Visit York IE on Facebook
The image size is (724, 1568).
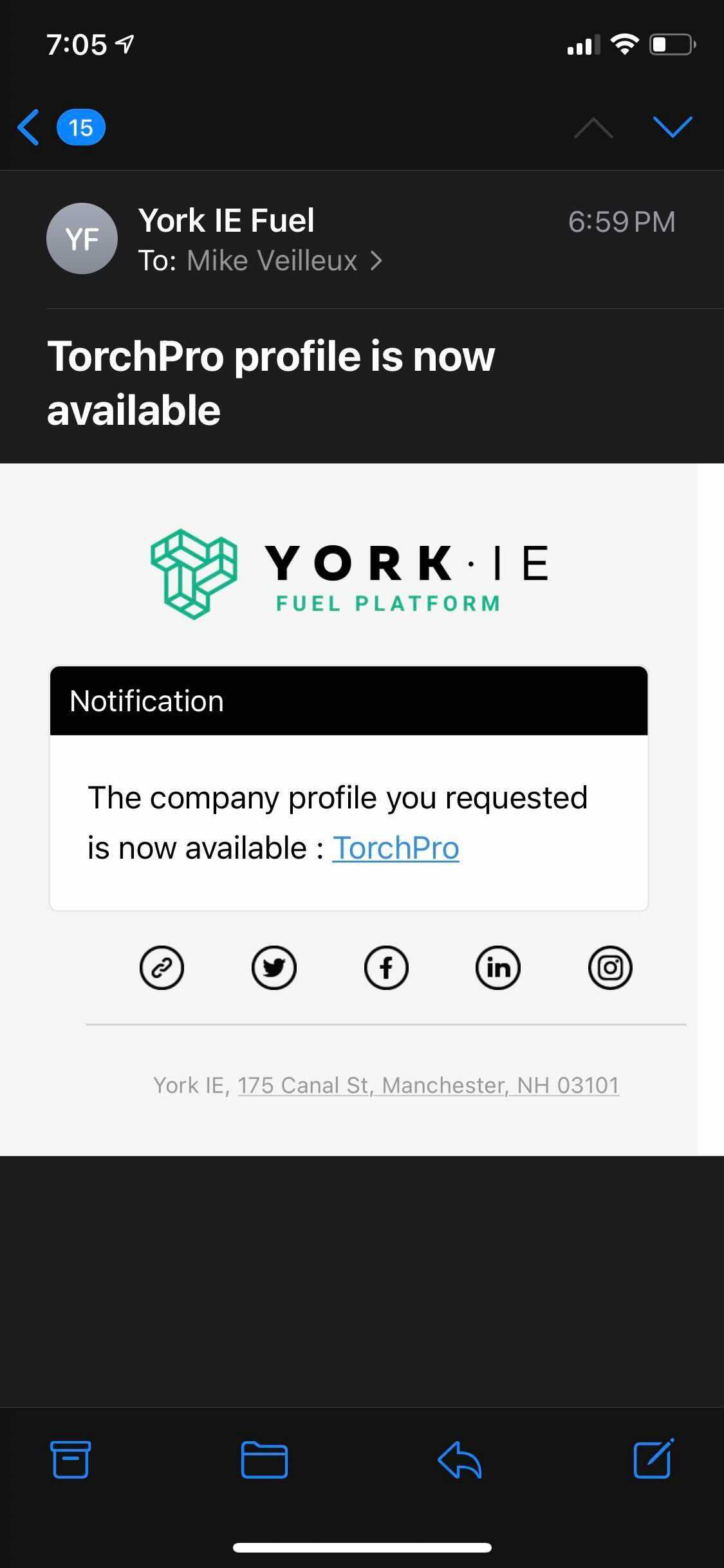point(386,967)
